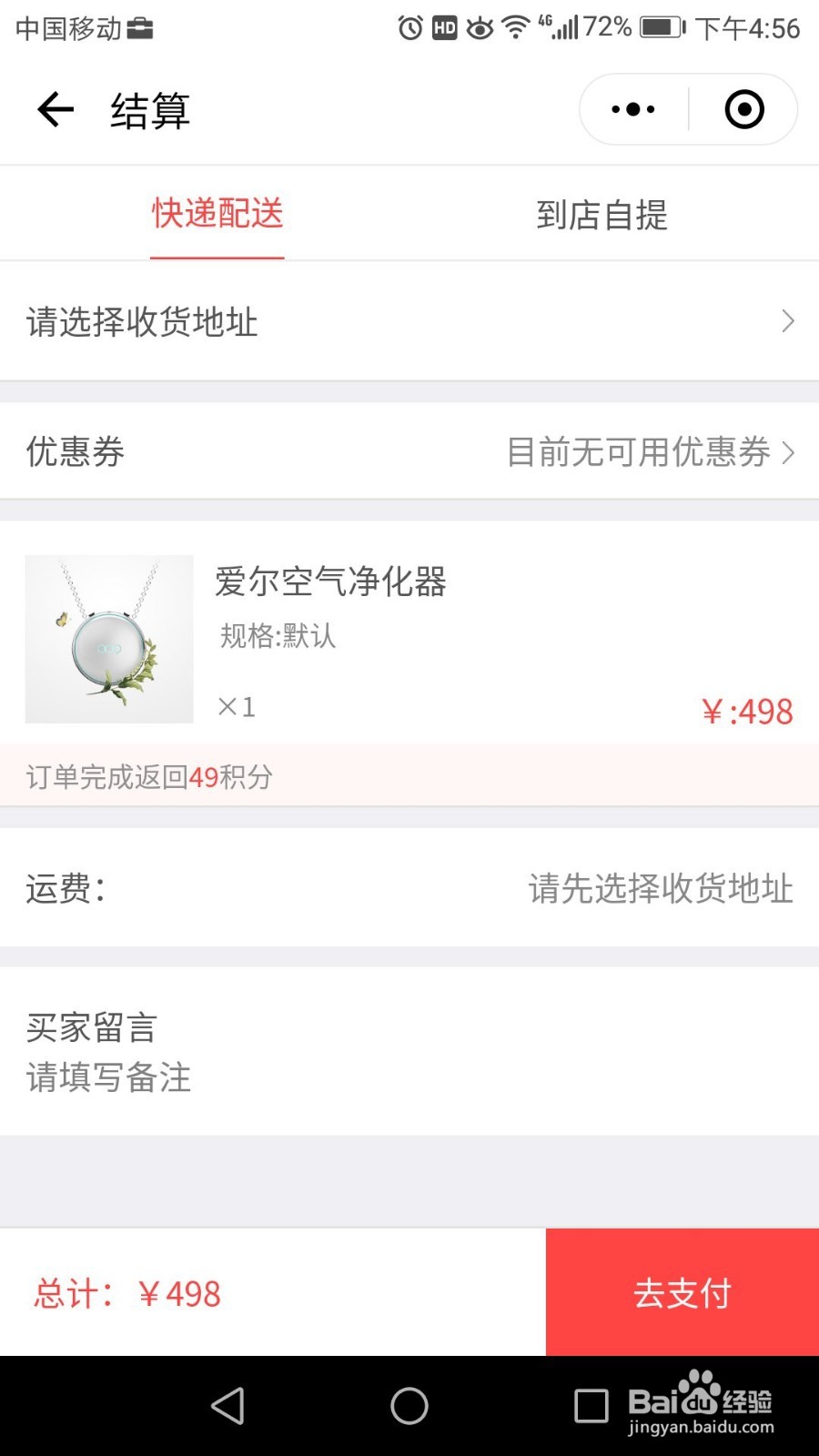Select the 快递配送 delivery tab
Image resolution: width=819 pixels, height=1456 pixels.
[x=217, y=215]
